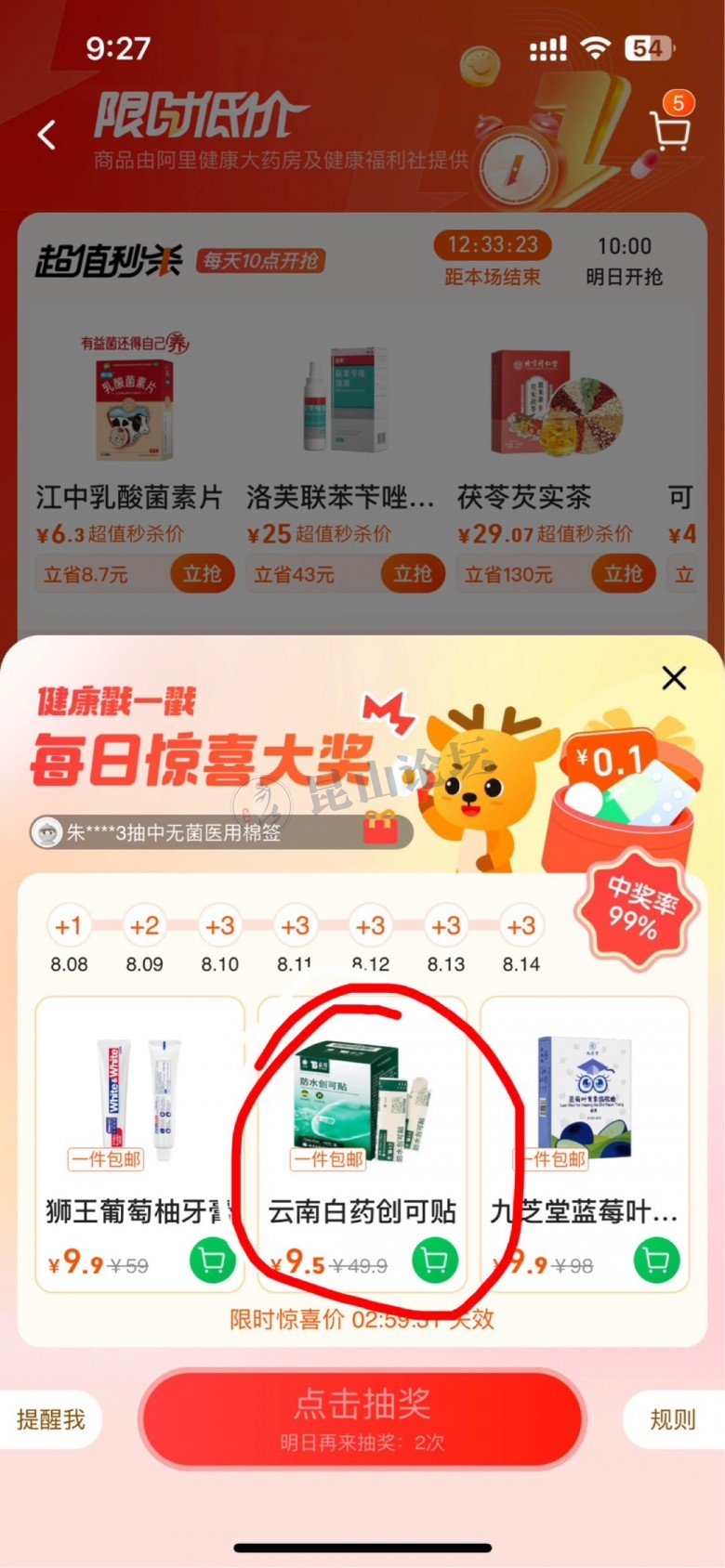Open the shopping cart with 5 items
725x1568 pixels.
tap(670, 130)
